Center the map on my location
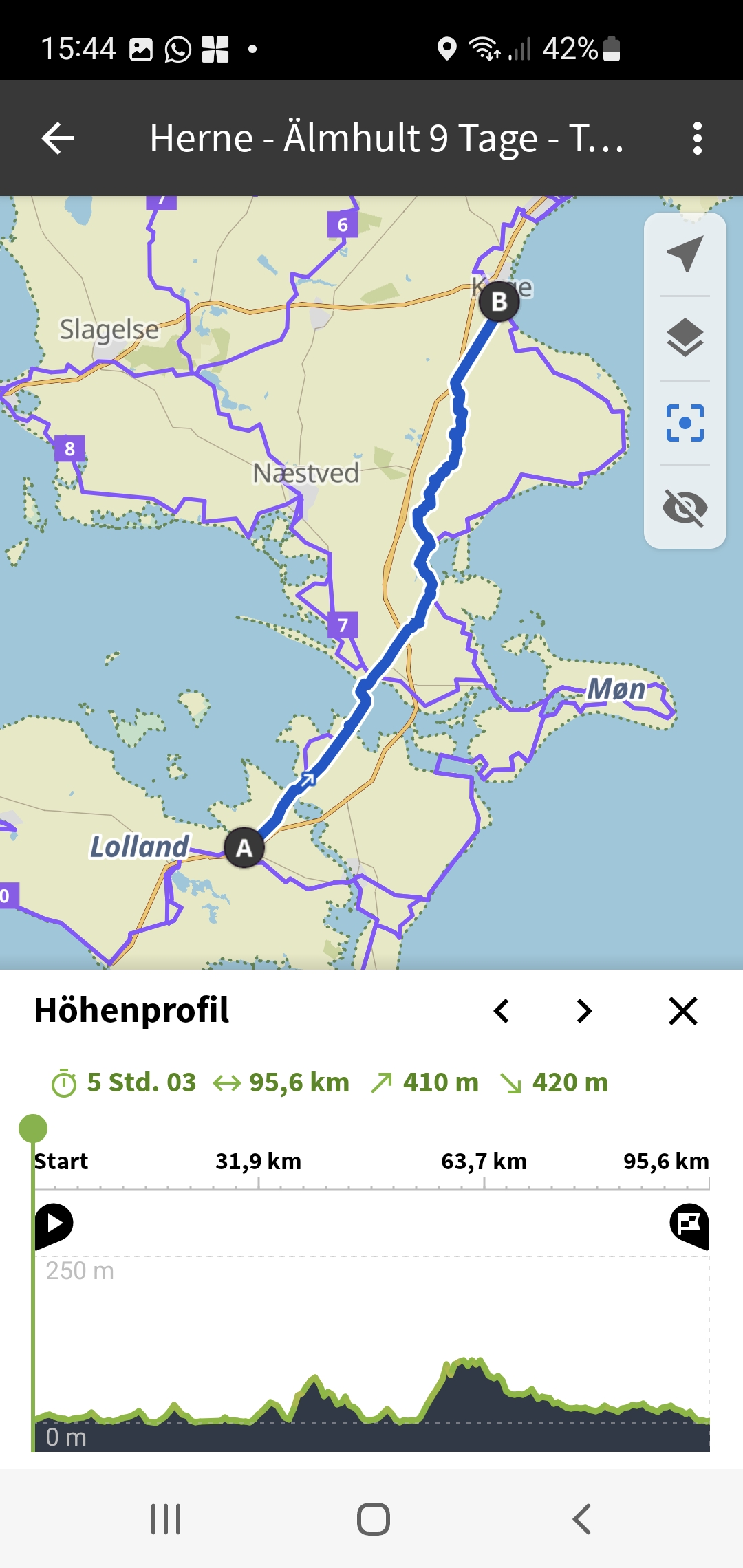This screenshot has width=743, height=1568. point(685,423)
